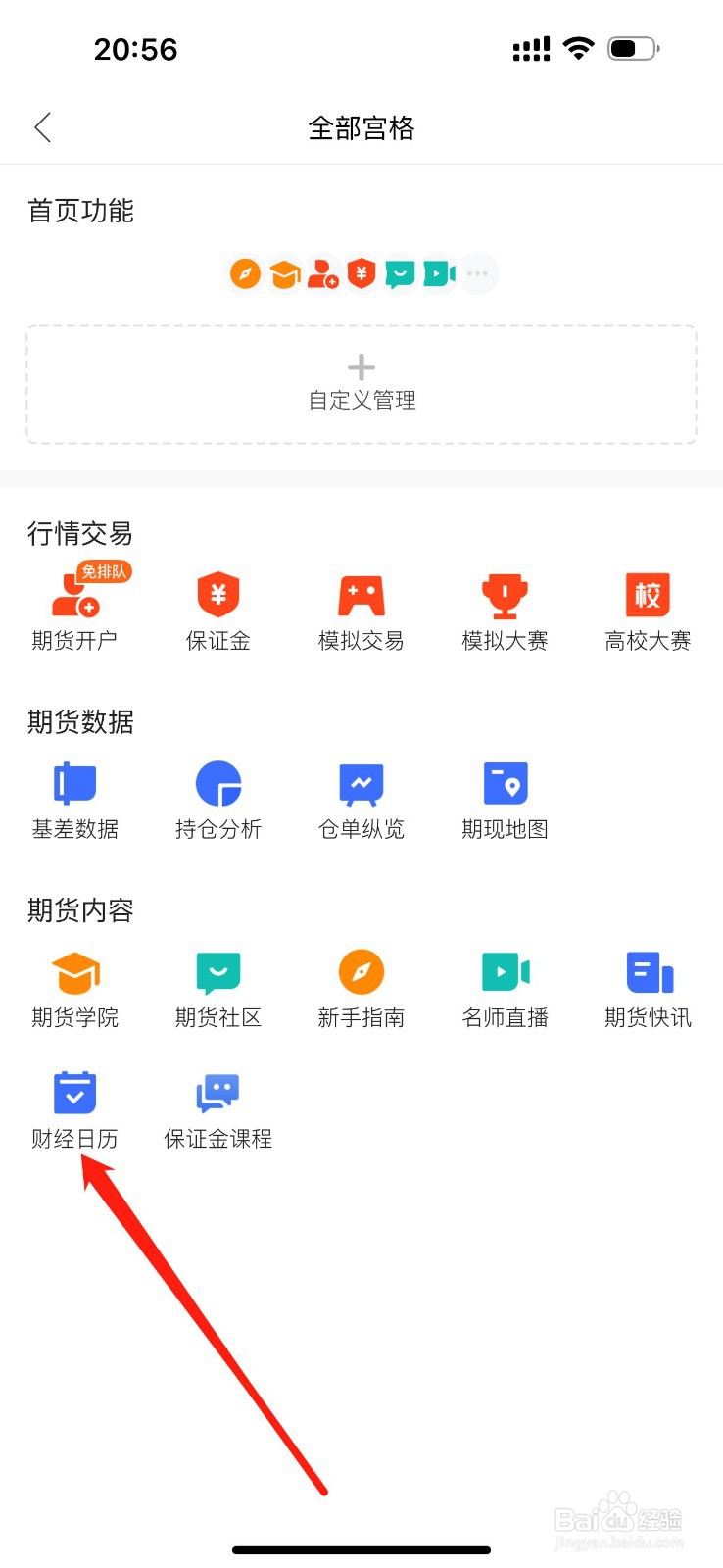Viewport: 723px width, 1568px height.
Task: Open the 期现地图 map feature
Action: point(504,796)
